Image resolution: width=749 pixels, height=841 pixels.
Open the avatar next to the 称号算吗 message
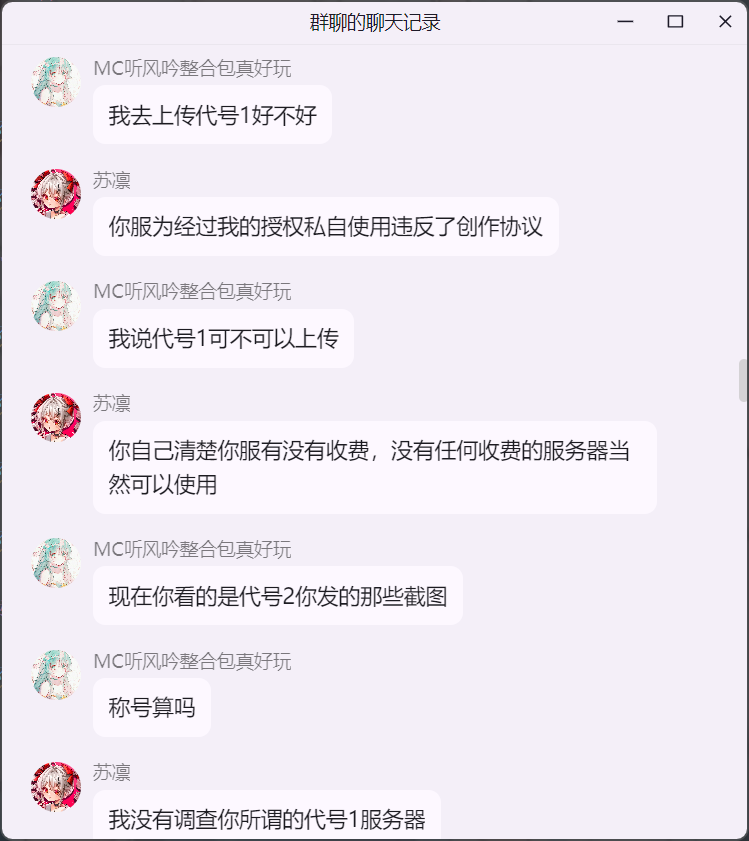click(x=56, y=674)
